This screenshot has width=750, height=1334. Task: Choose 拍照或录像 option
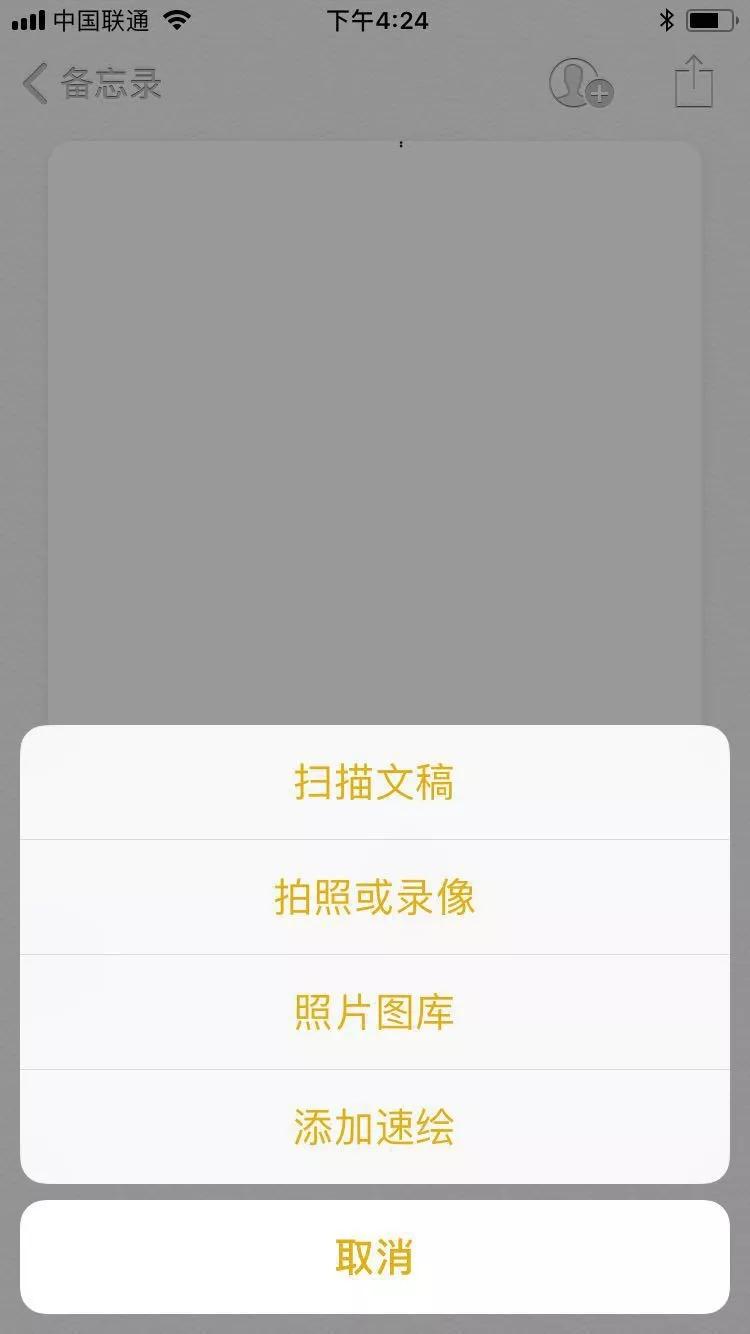[375, 897]
